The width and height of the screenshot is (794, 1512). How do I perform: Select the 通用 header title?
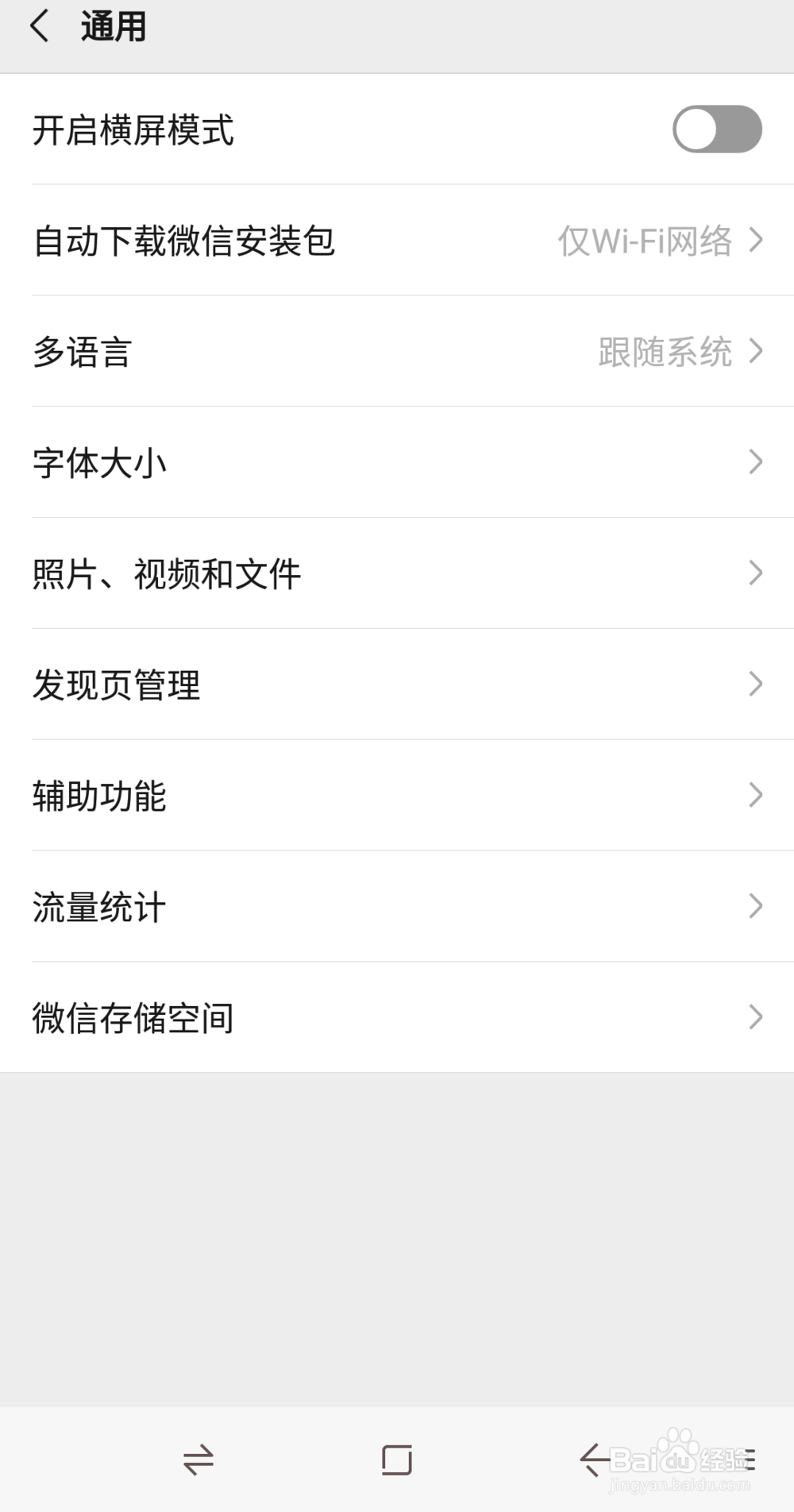[x=113, y=25]
